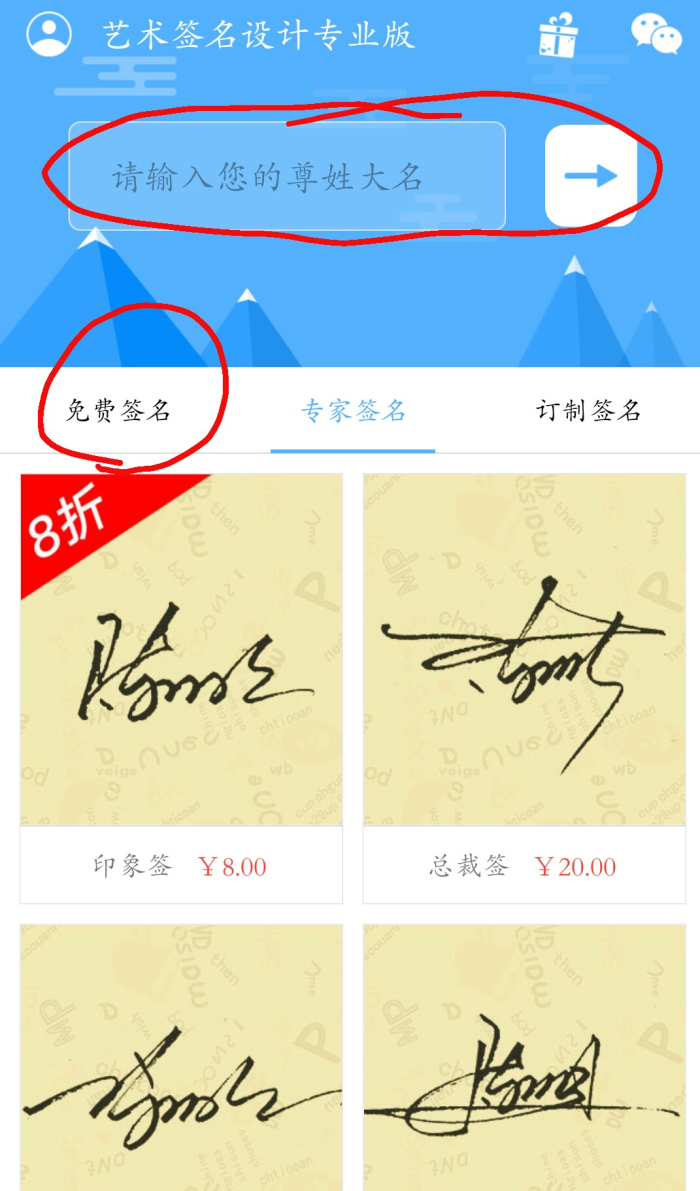Open the user profile icon

pos(49,34)
